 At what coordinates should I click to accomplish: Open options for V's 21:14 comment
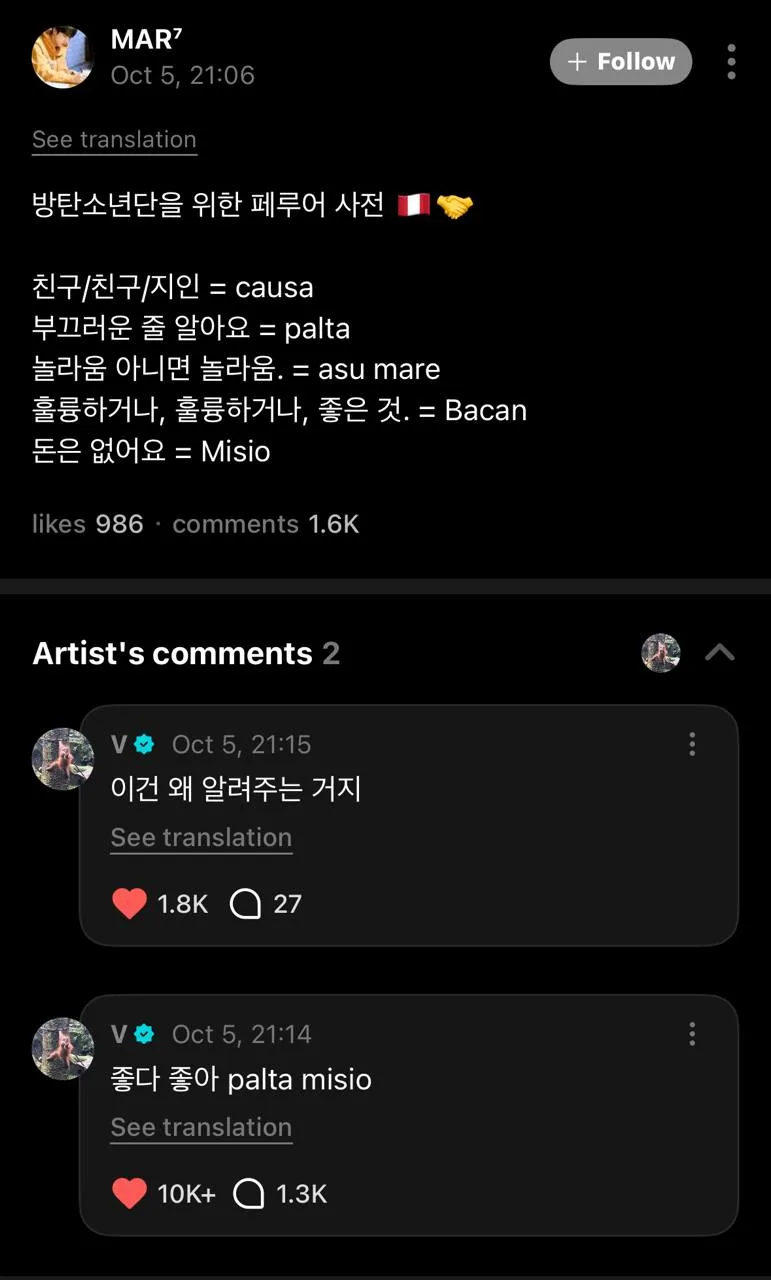coord(692,1034)
